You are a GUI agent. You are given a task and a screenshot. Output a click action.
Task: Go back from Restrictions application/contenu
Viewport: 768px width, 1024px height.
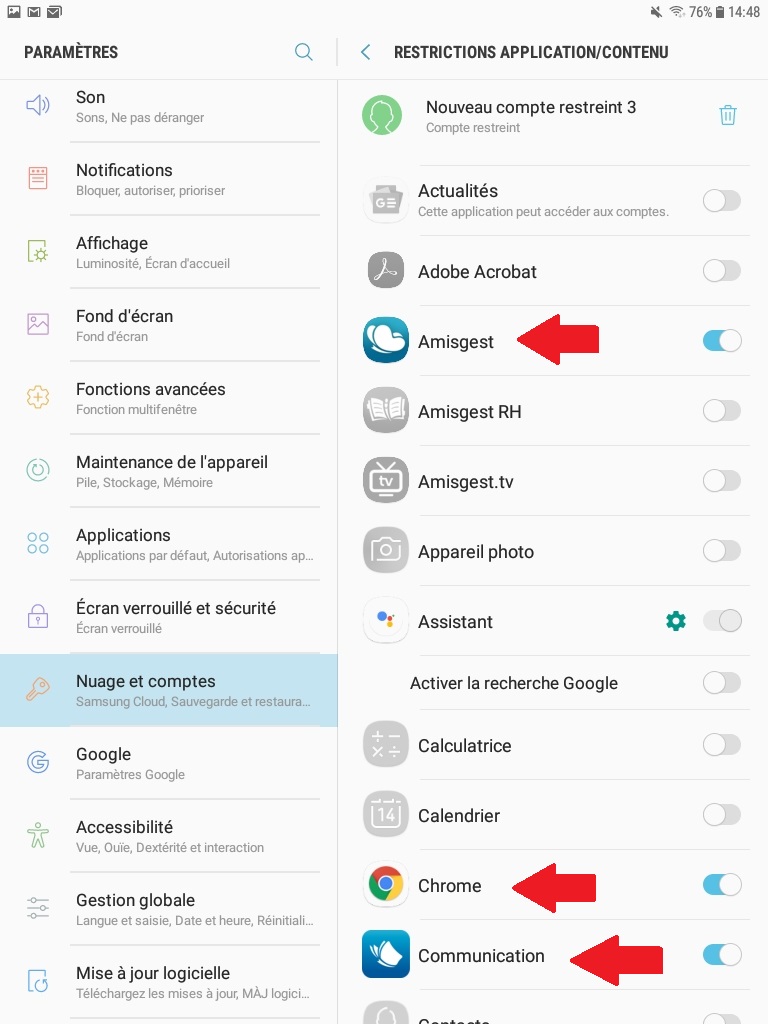pos(366,52)
